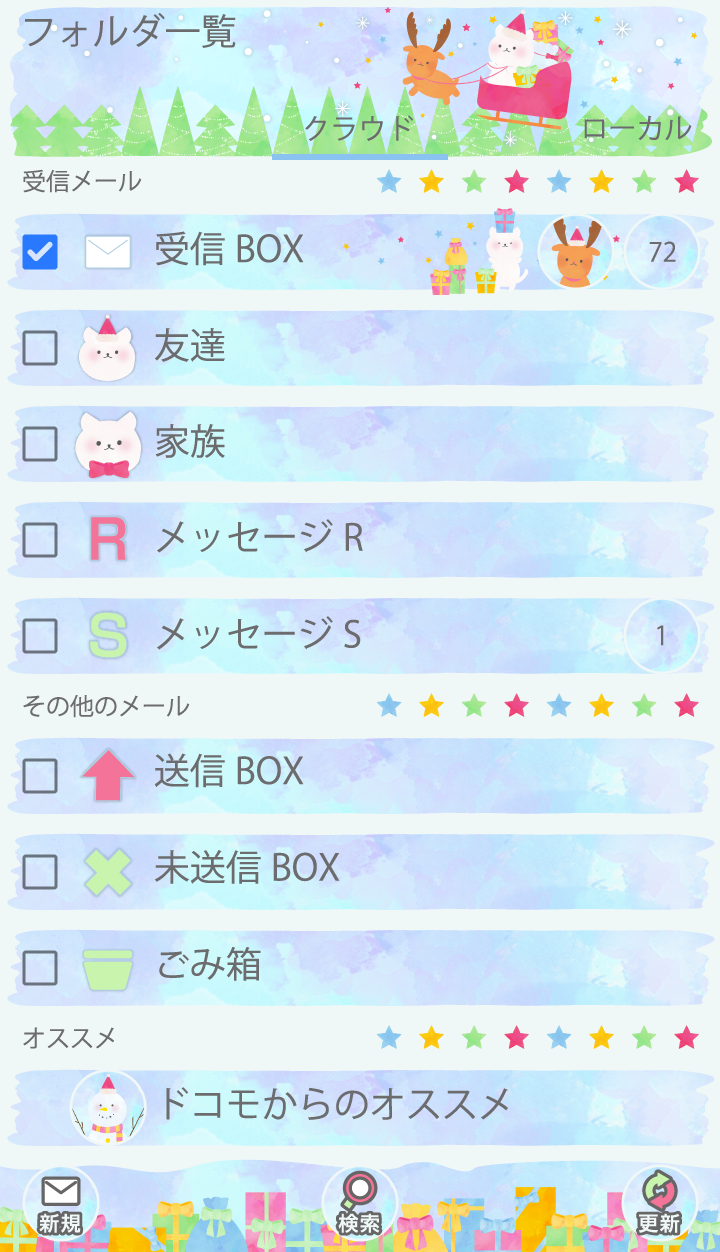Uncheck the 受信 BOX checkbox
The width and height of the screenshot is (720, 1252).
(x=40, y=252)
